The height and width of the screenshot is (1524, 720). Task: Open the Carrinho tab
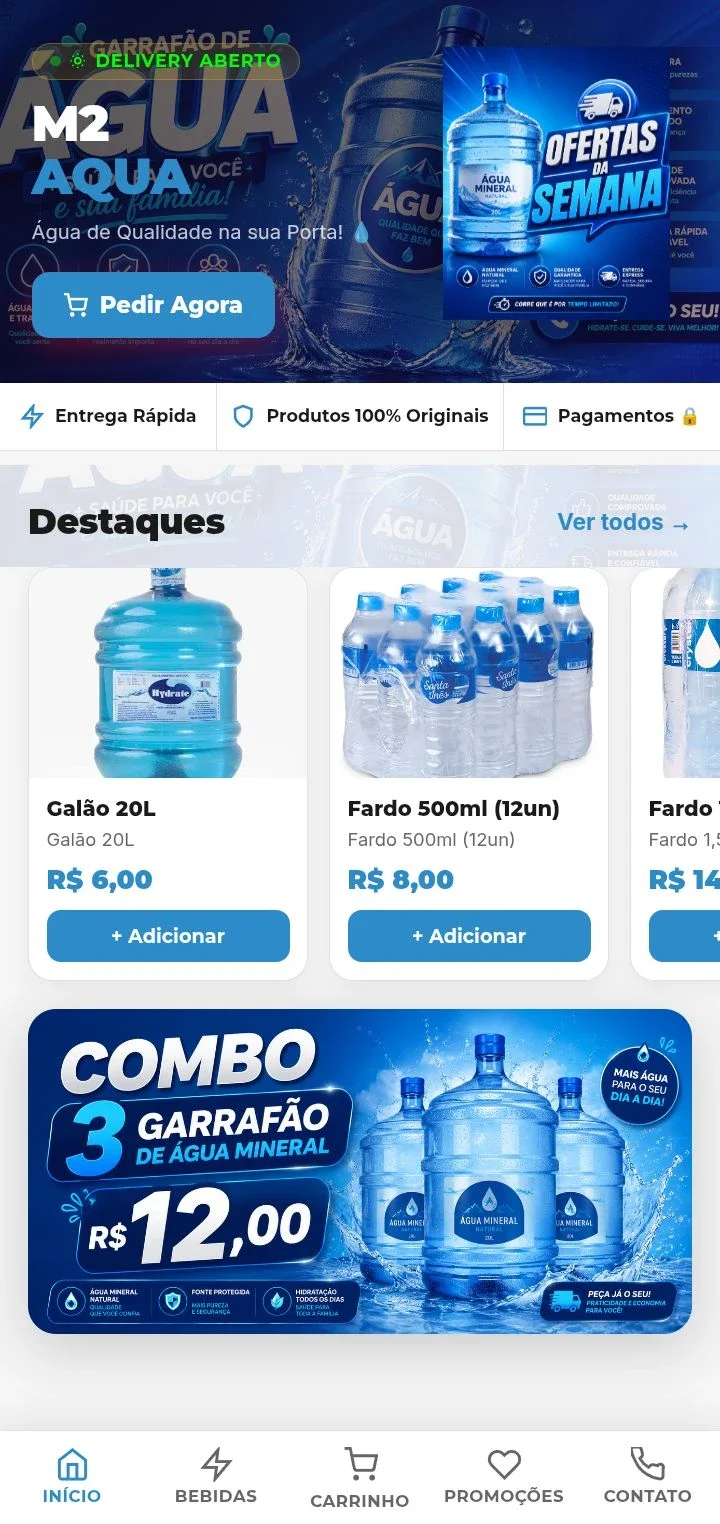click(360, 1479)
